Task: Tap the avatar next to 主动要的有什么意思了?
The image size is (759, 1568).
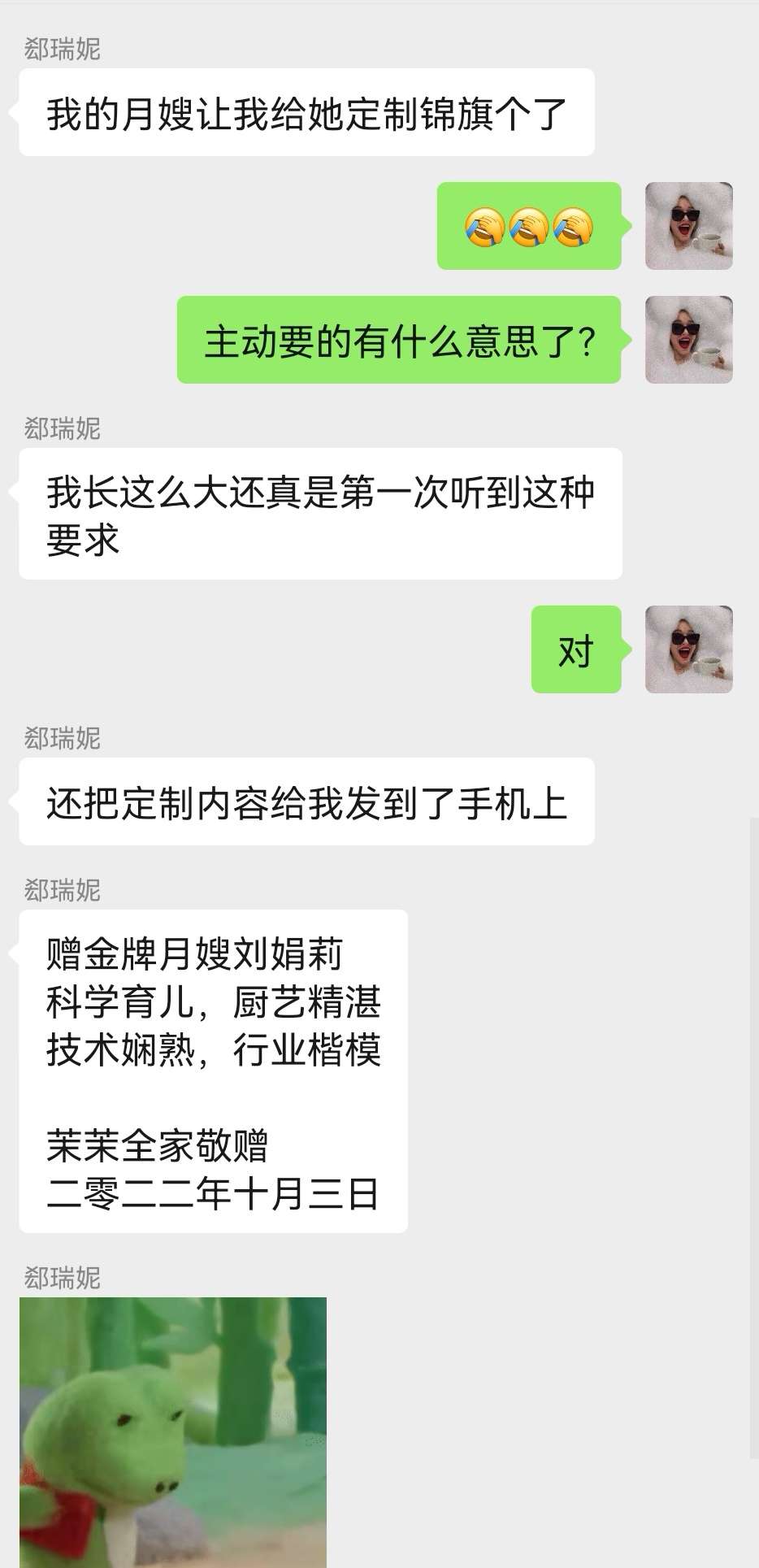Action: coord(688,339)
